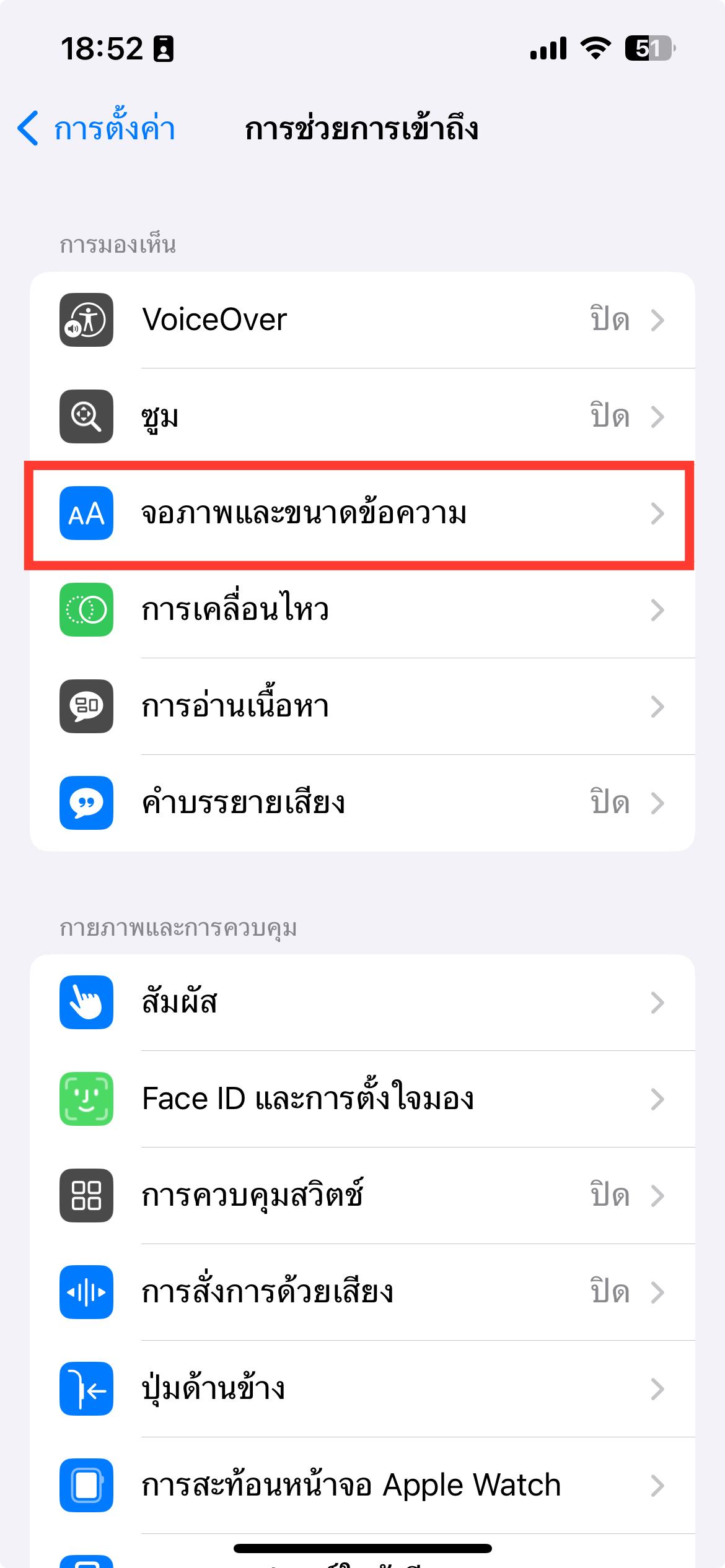Open the ซูม row
This screenshot has width=725, height=1568.
pos(362,417)
